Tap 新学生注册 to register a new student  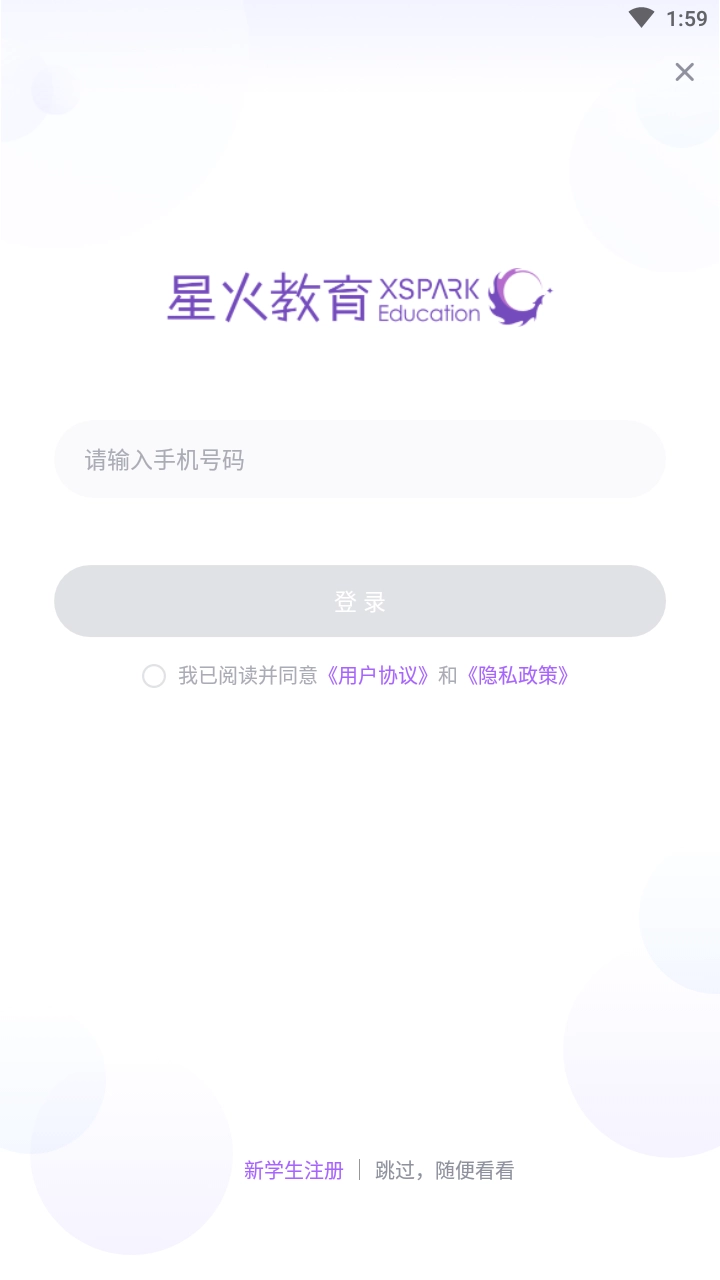tap(292, 1170)
